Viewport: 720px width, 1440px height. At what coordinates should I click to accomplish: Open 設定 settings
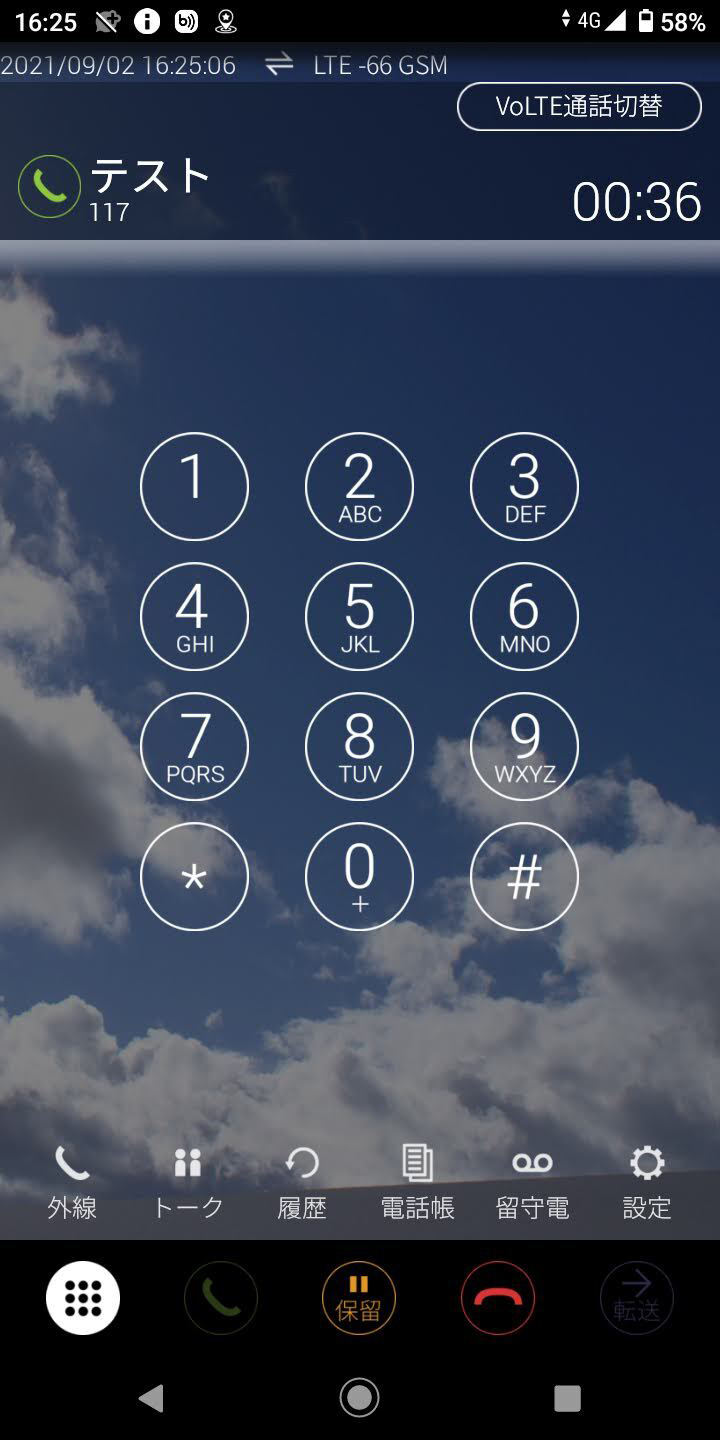click(647, 1183)
